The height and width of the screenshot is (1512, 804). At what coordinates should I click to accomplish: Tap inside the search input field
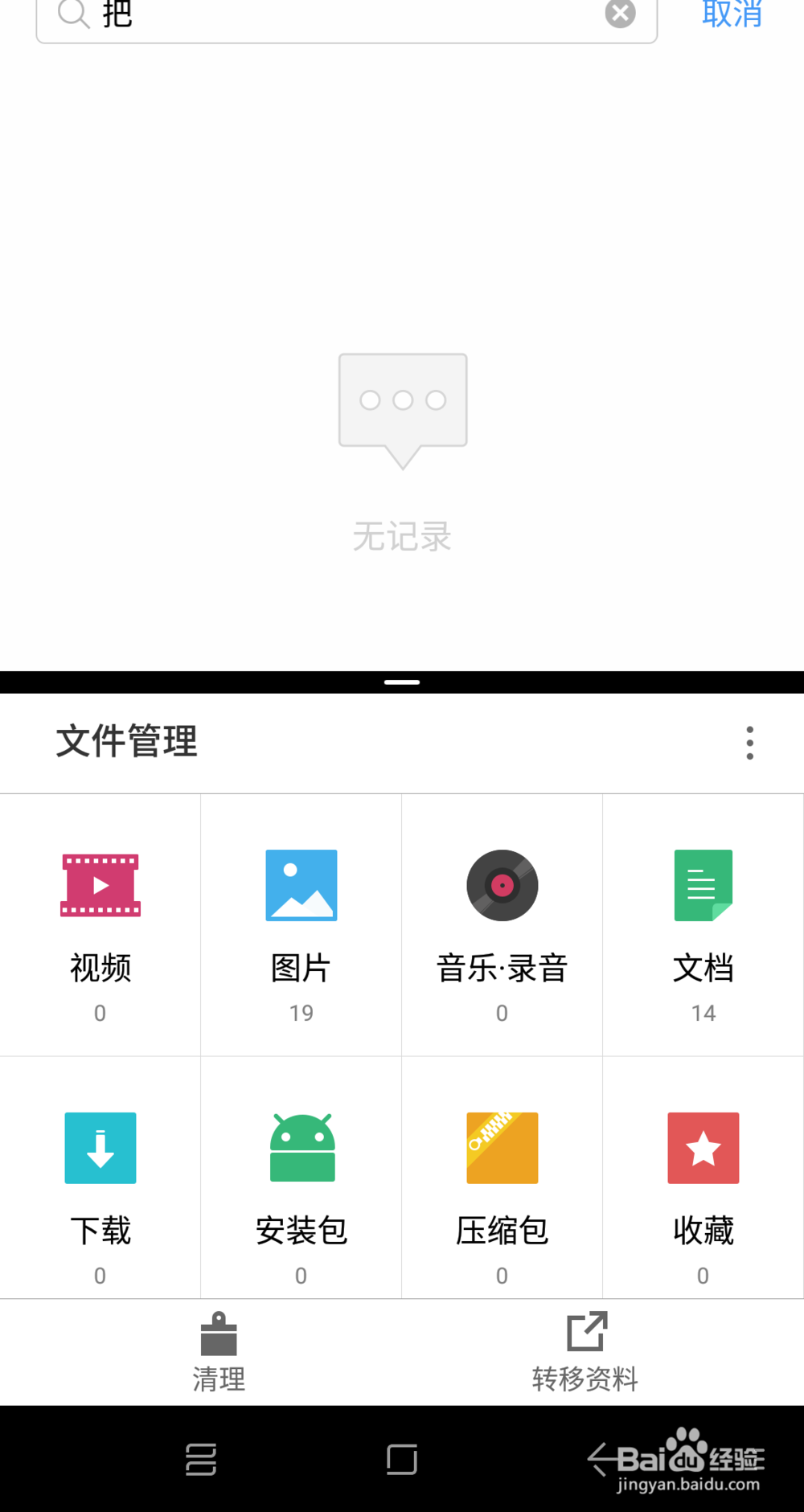322,16
